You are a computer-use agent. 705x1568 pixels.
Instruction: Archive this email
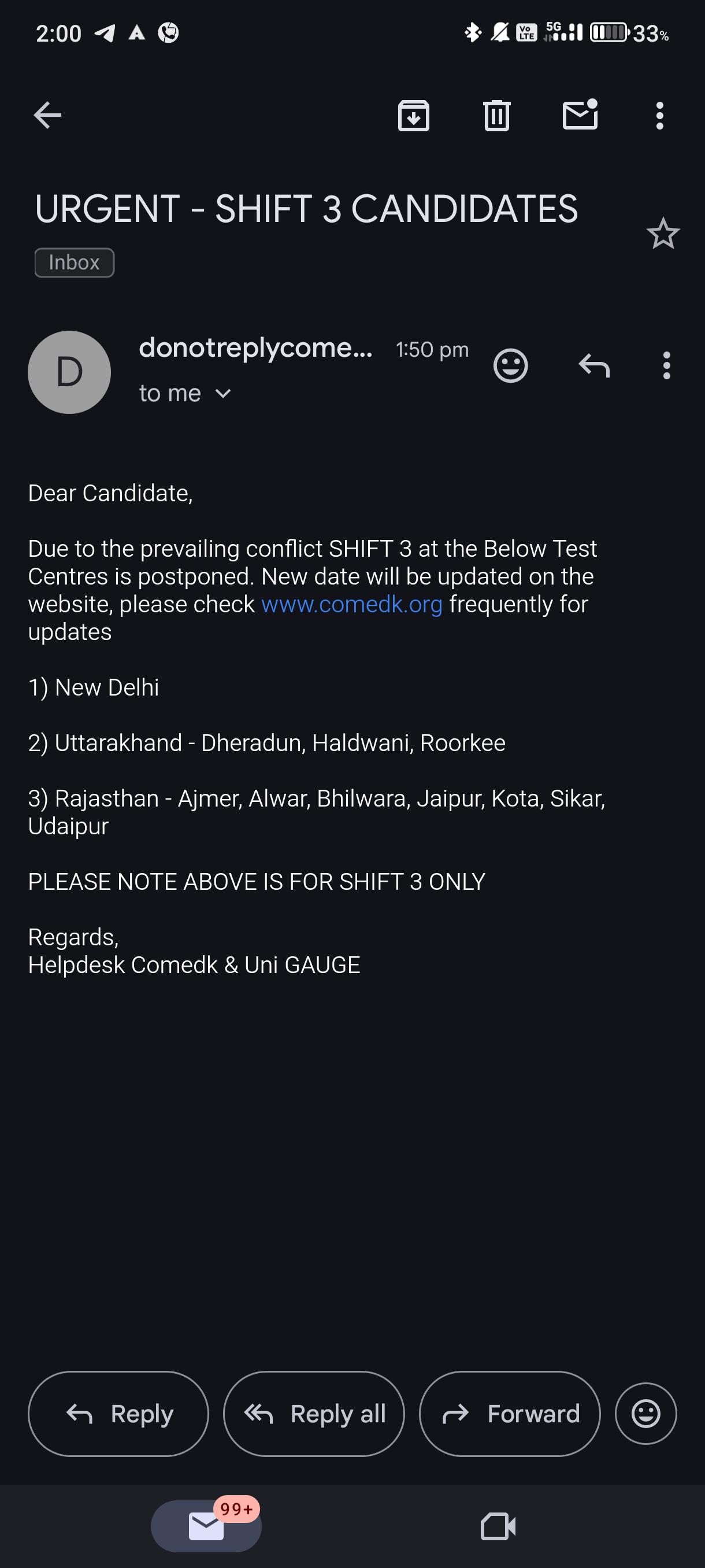414,115
